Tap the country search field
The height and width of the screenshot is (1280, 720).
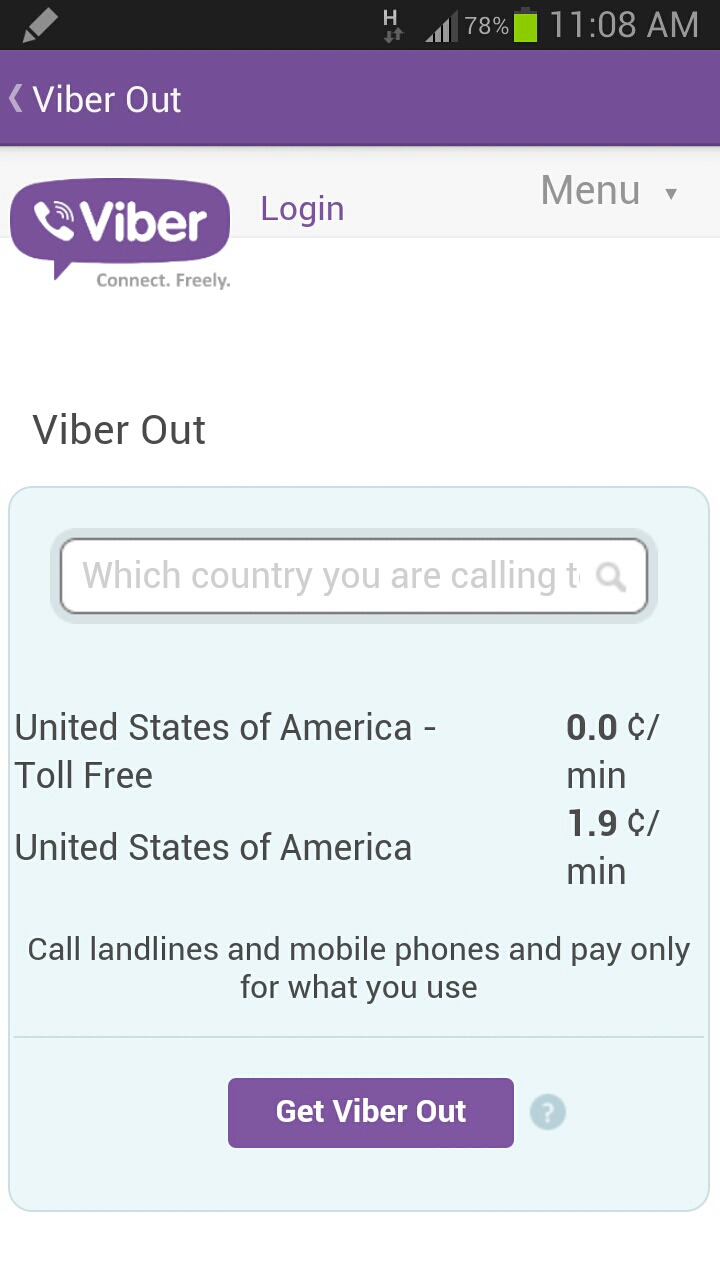pos(353,576)
